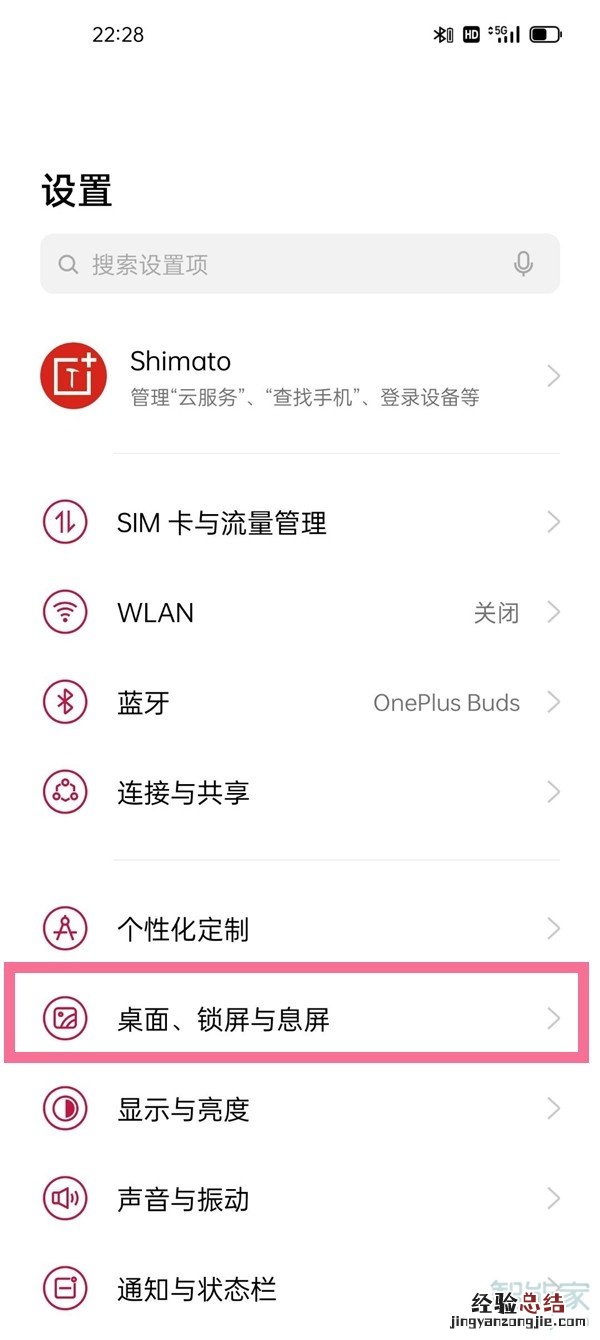
Task: Open 蓝牙 settings
Action: pos(300,702)
